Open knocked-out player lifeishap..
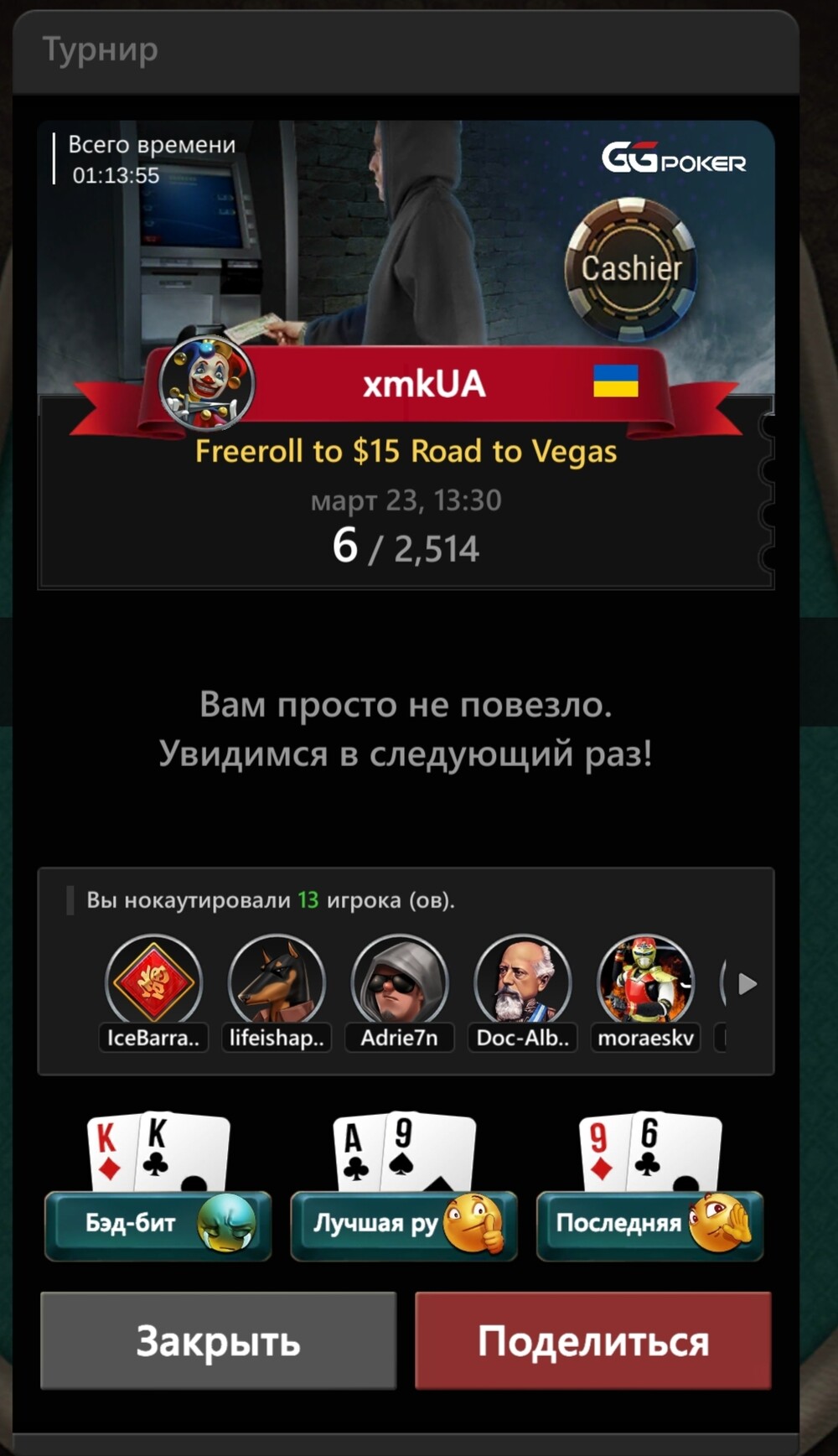Image resolution: width=838 pixels, height=1456 pixels. tap(277, 993)
